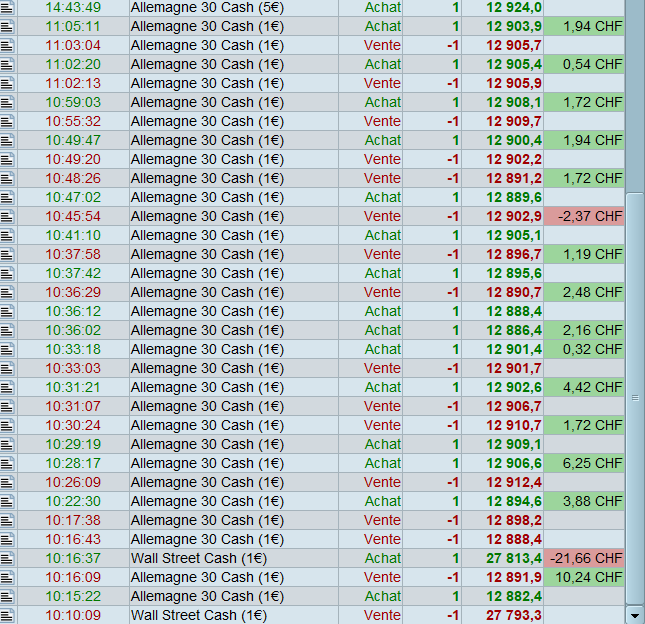Click the scrollbar down arrow
The width and height of the screenshot is (645, 624).
pos(635,614)
